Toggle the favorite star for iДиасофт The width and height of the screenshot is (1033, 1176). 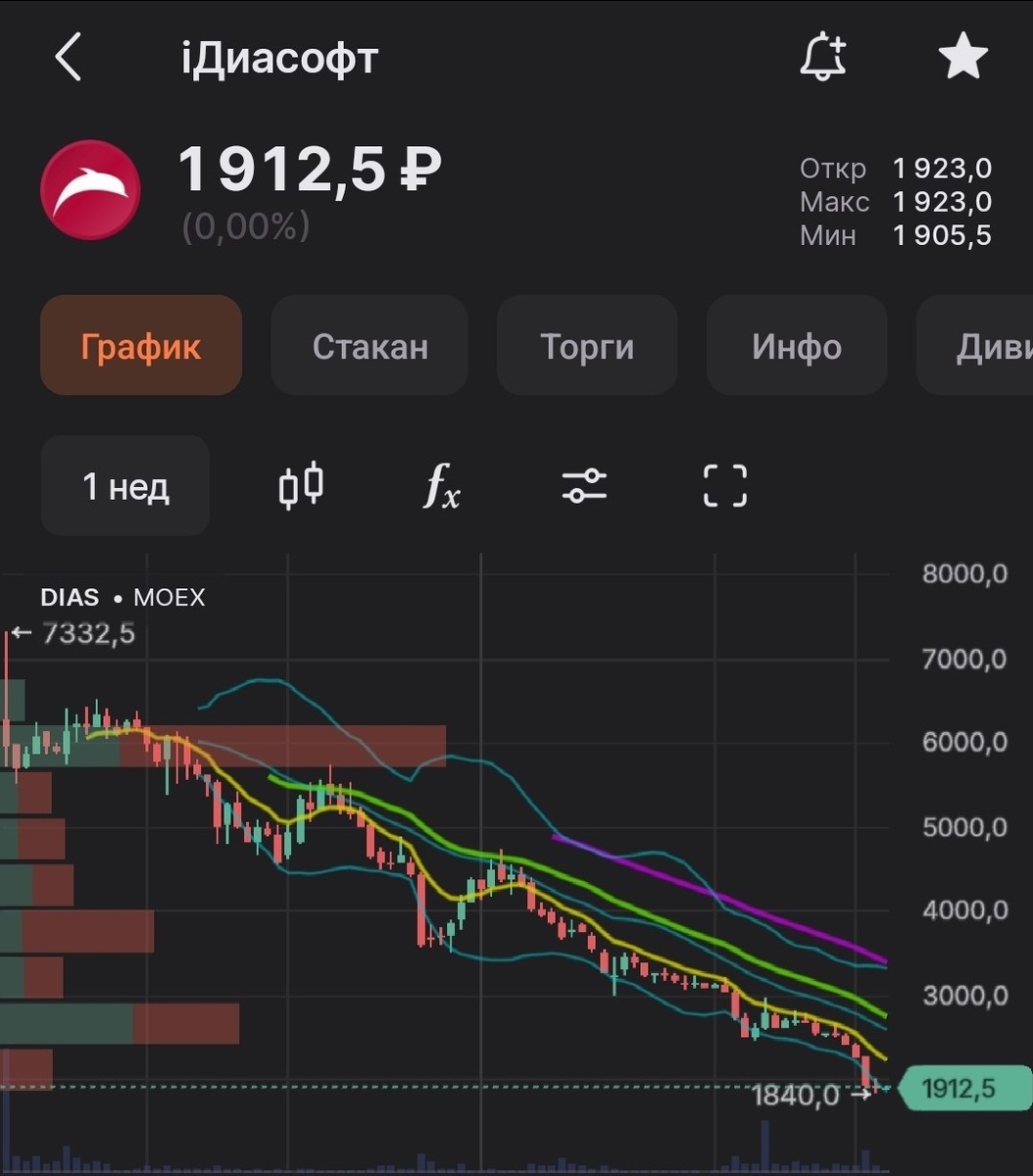point(962,58)
